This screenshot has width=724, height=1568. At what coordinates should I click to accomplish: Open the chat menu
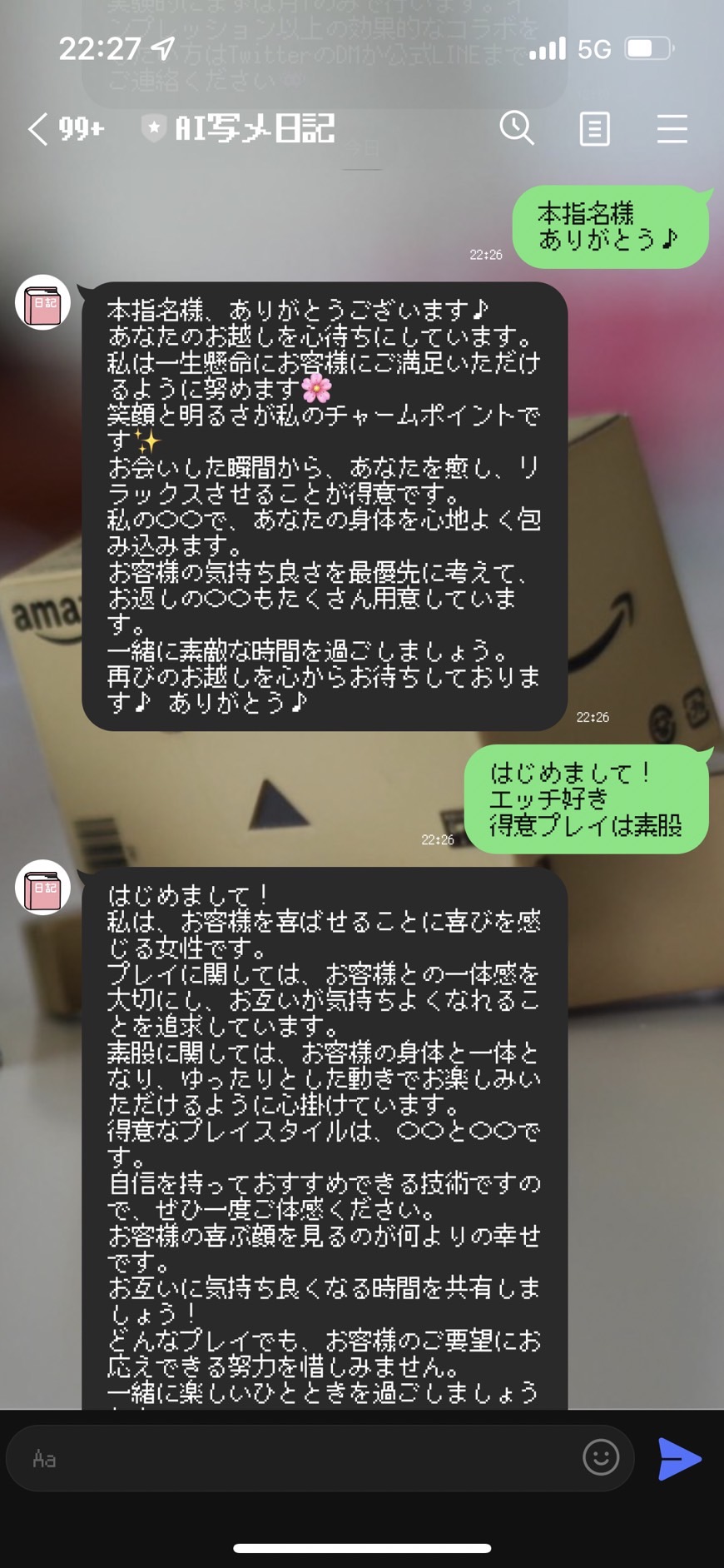(672, 129)
